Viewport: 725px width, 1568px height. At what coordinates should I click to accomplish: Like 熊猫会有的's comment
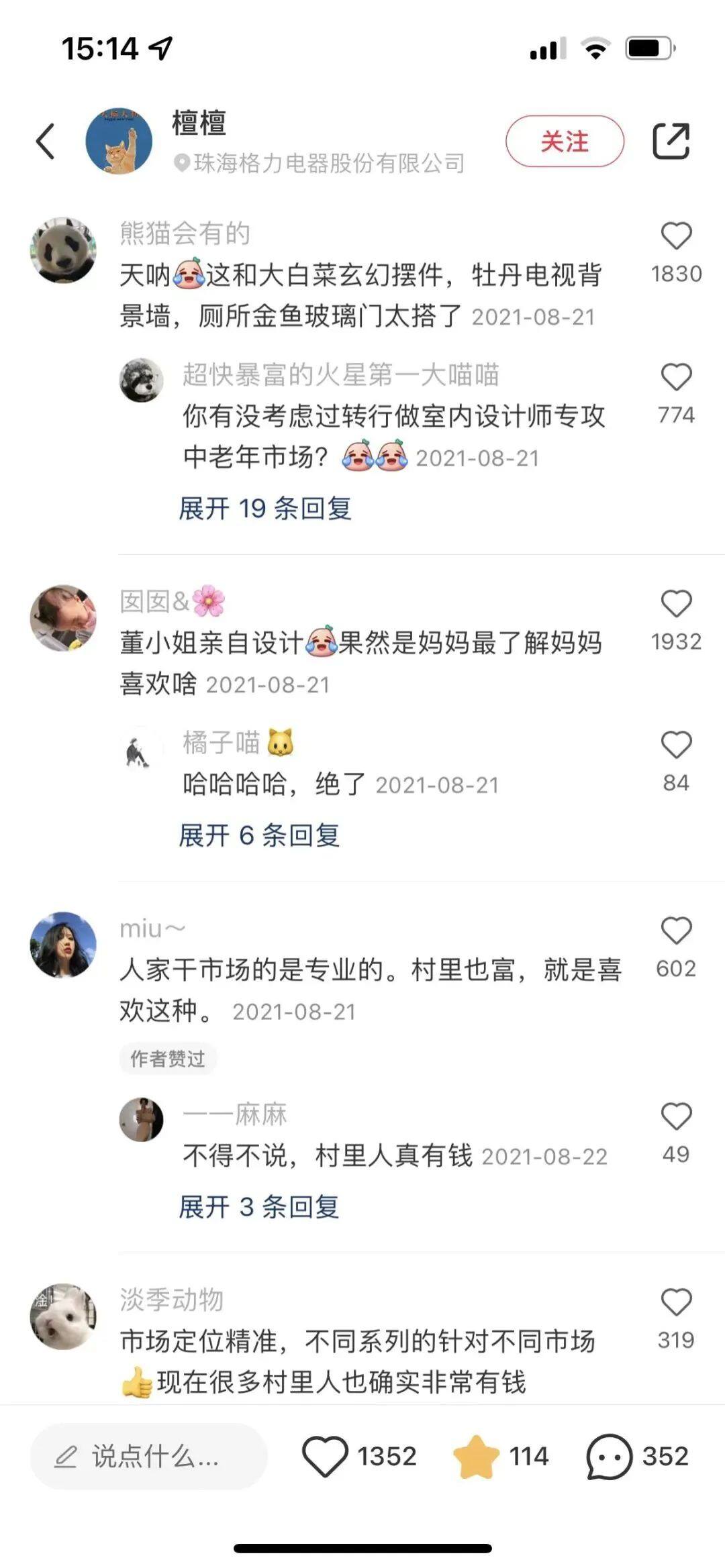pyautogui.click(x=676, y=237)
